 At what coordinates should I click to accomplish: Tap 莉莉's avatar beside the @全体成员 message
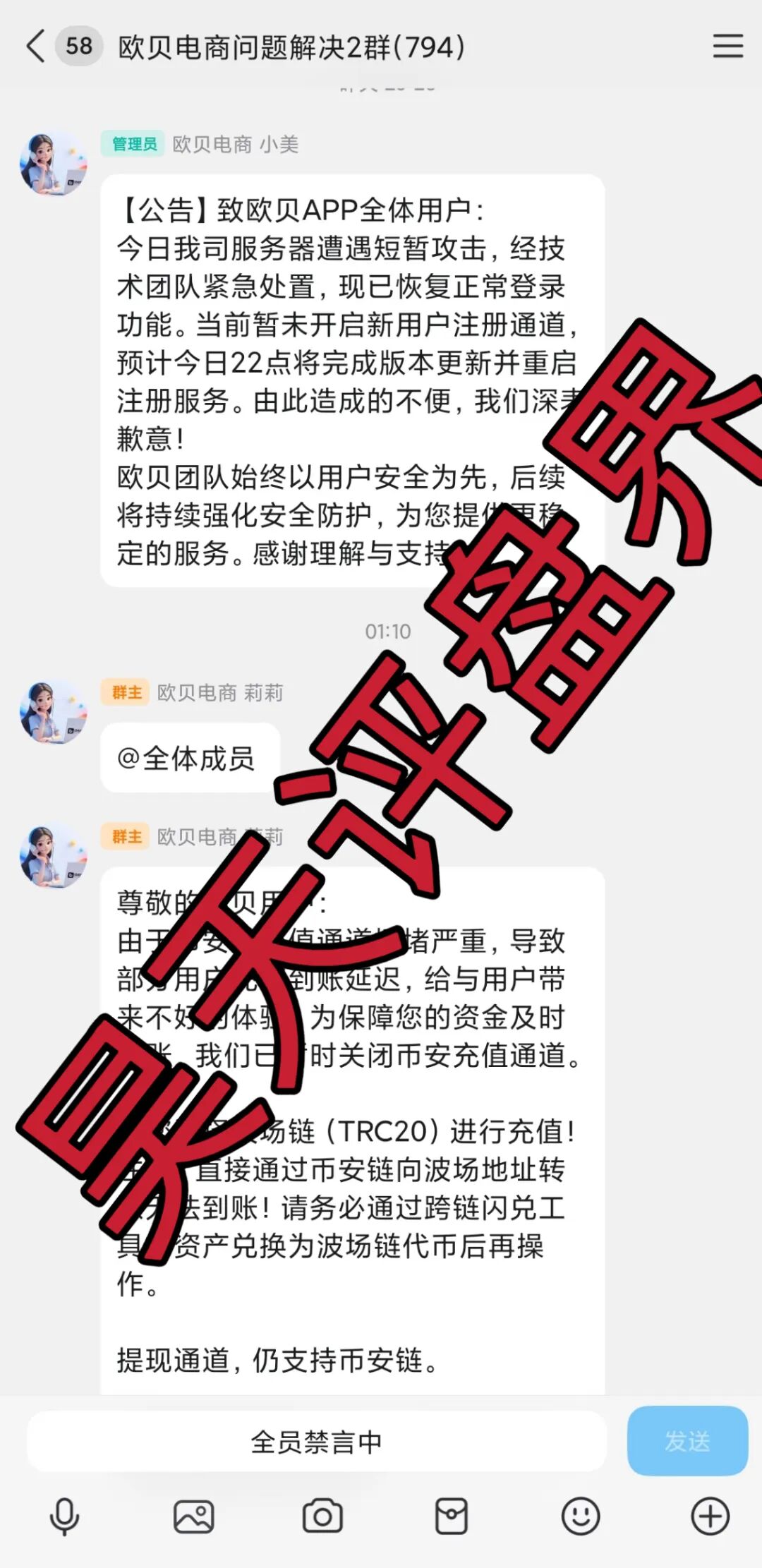pyautogui.click(x=54, y=711)
